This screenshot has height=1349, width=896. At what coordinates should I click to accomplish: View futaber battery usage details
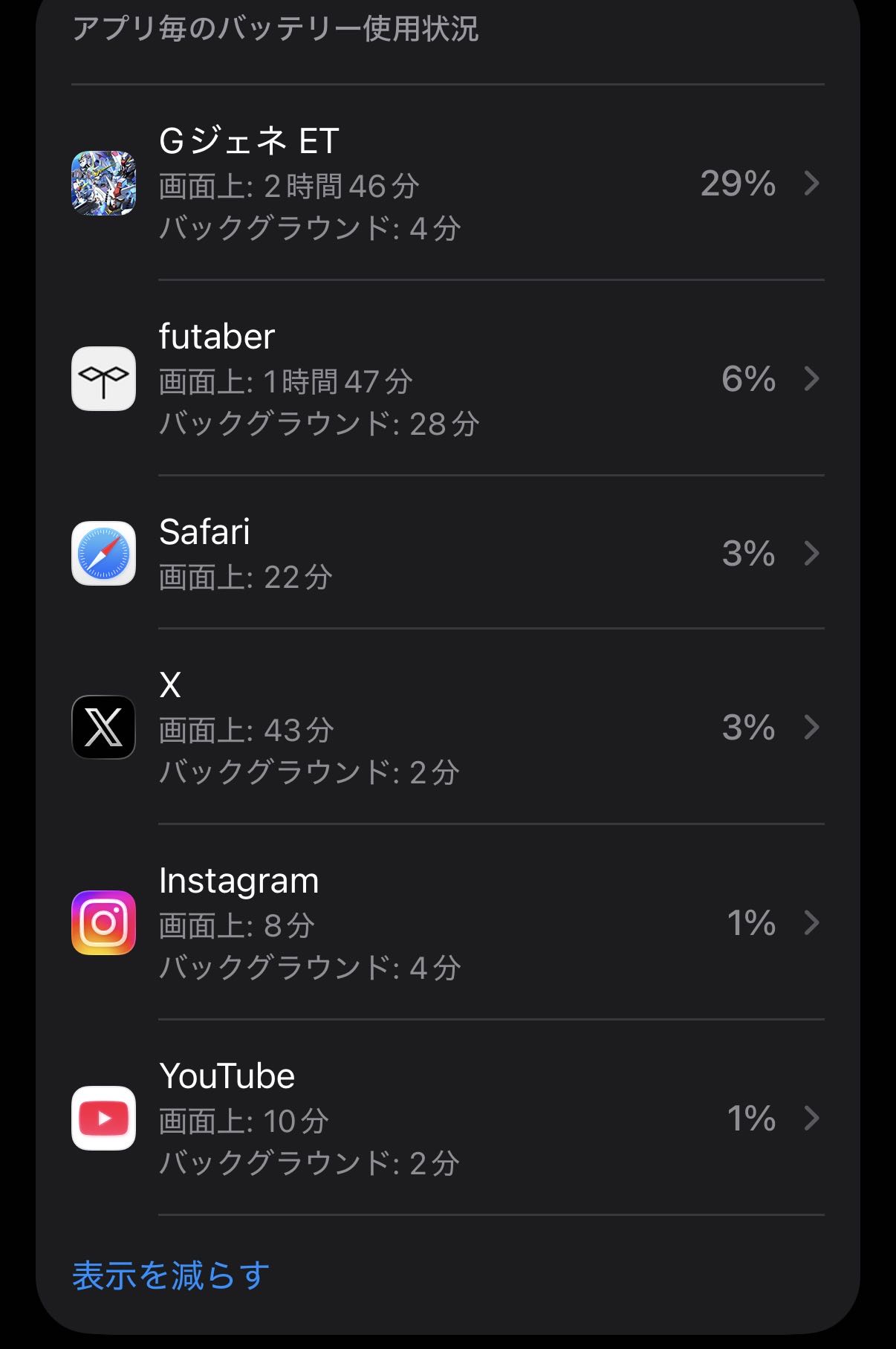point(446,378)
